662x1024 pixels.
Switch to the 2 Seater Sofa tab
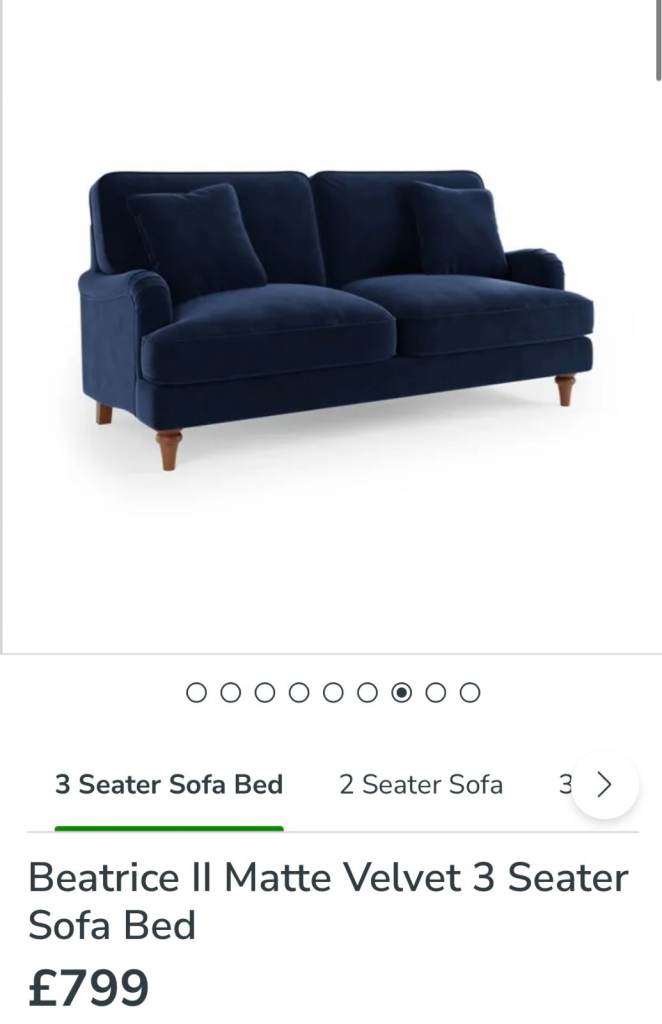[420, 784]
